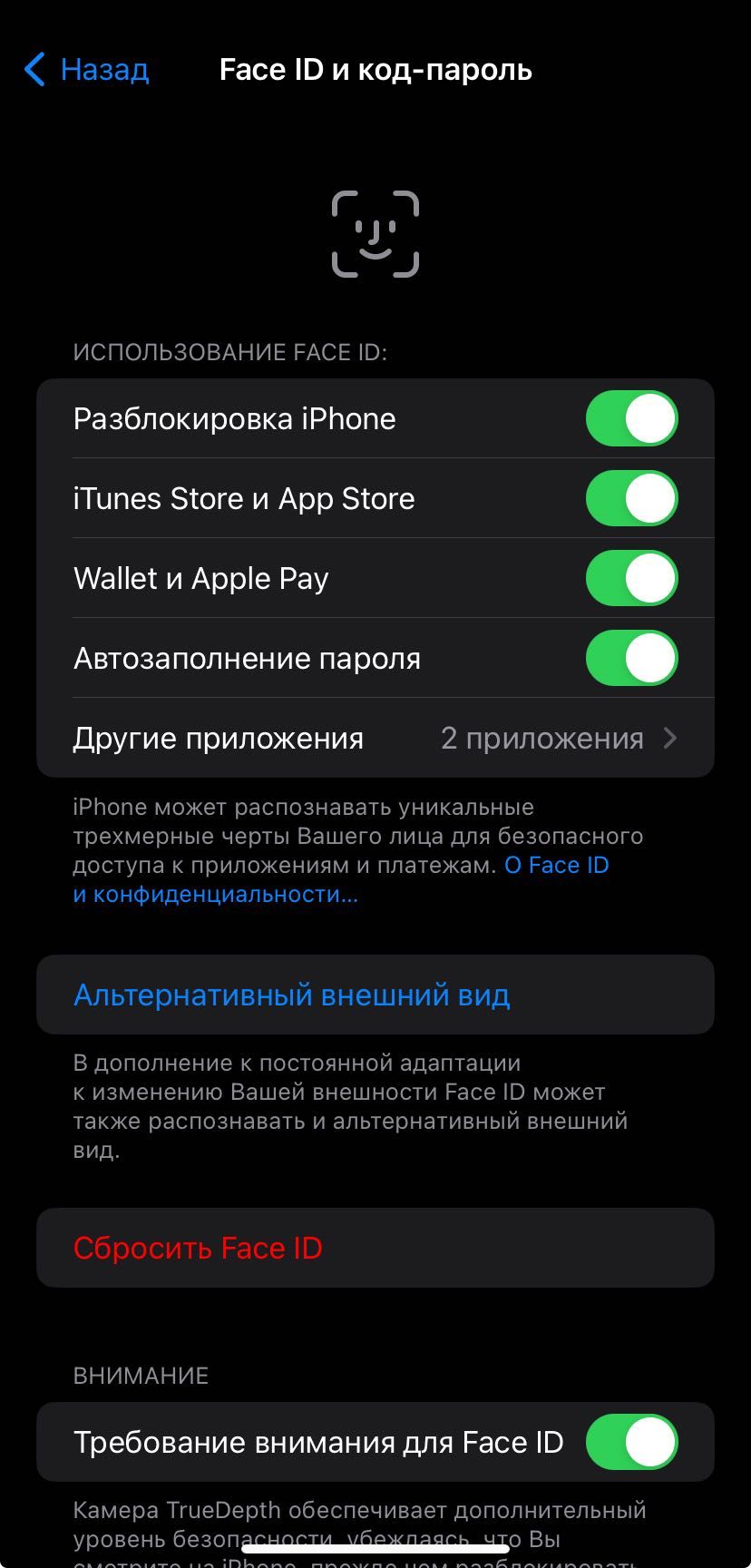Turn off Wallet и Apple Pay switch

click(631, 579)
